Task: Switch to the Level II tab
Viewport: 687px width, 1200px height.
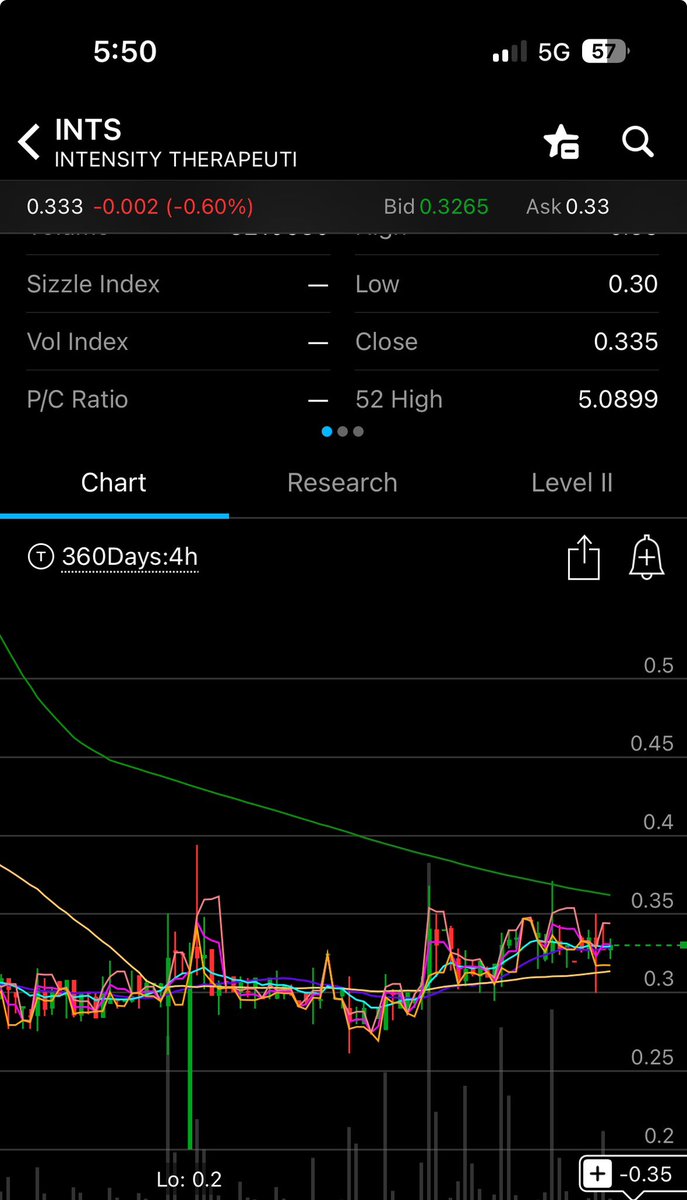Action: (571, 483)
